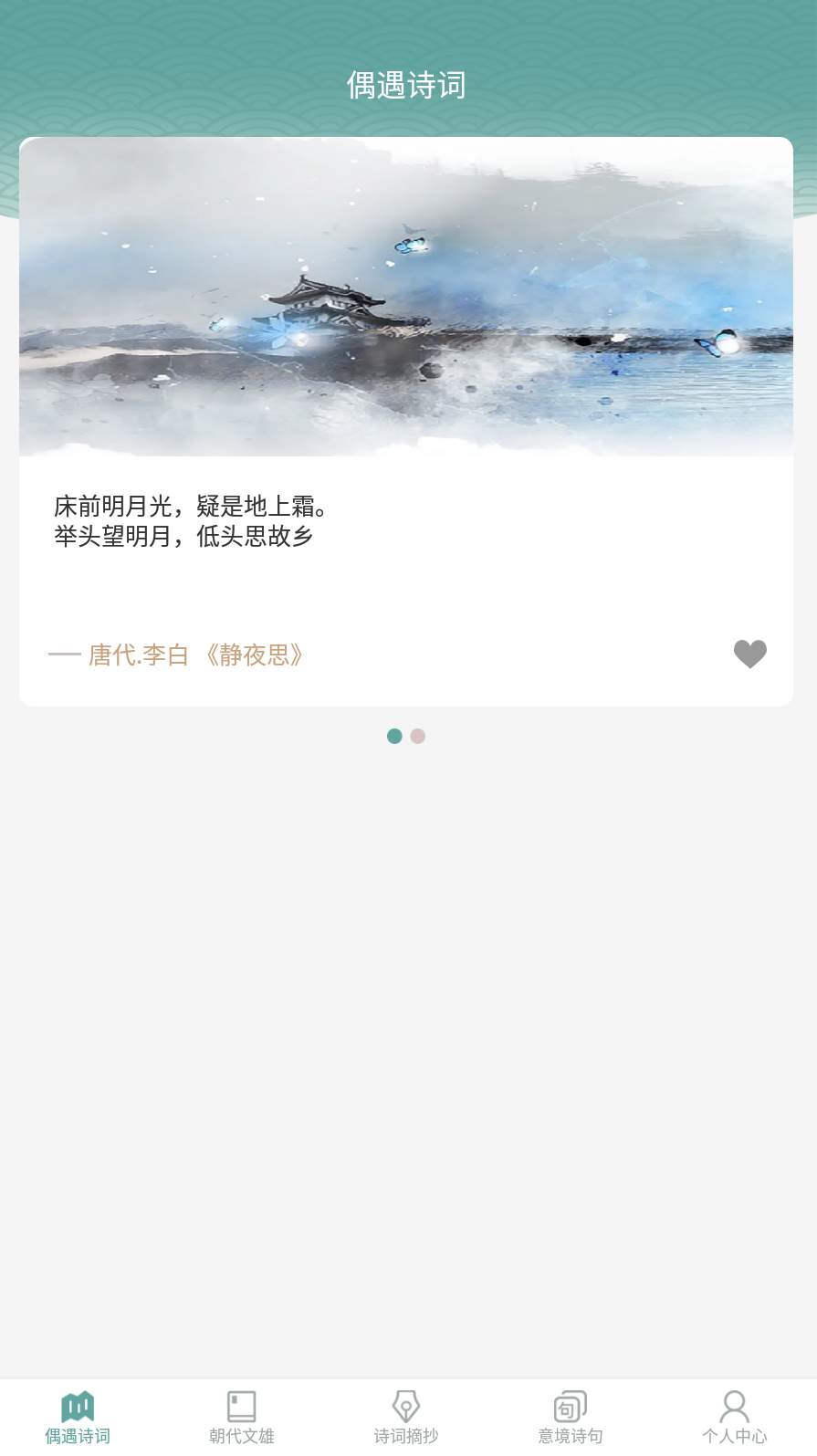Click the heart outline on the poem card
817x1456 pixels.
click(750, 655)
